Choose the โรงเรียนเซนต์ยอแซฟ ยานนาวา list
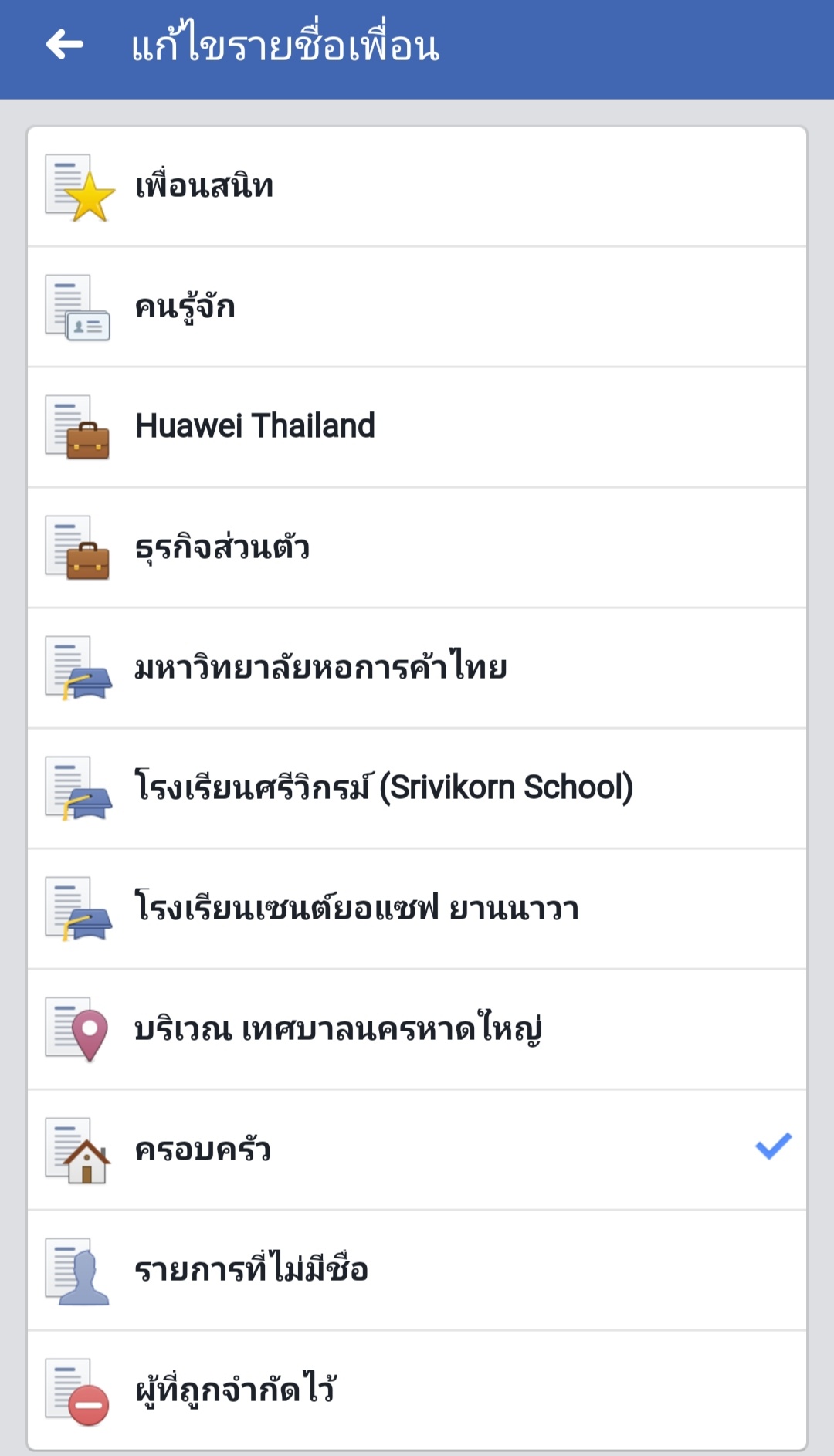834x1456 pixels. pyautogui.click(x=417, y=909)
